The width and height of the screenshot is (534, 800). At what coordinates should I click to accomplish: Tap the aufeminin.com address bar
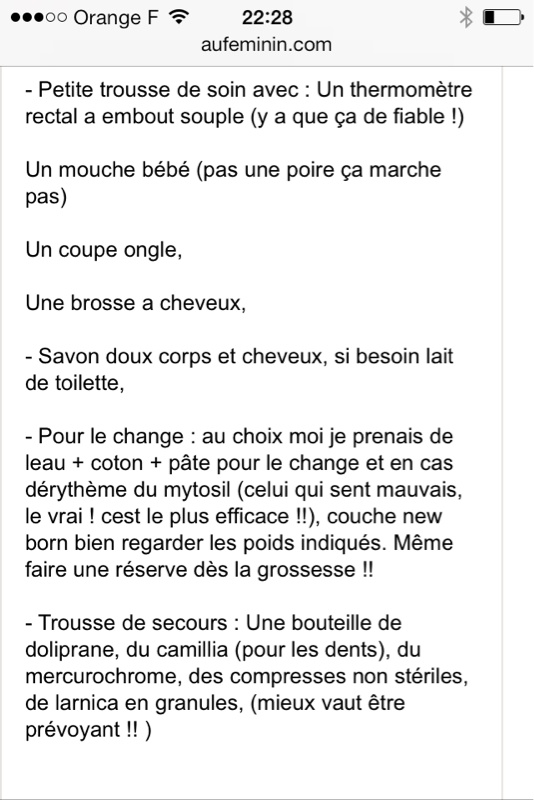(x=266, y=45)
